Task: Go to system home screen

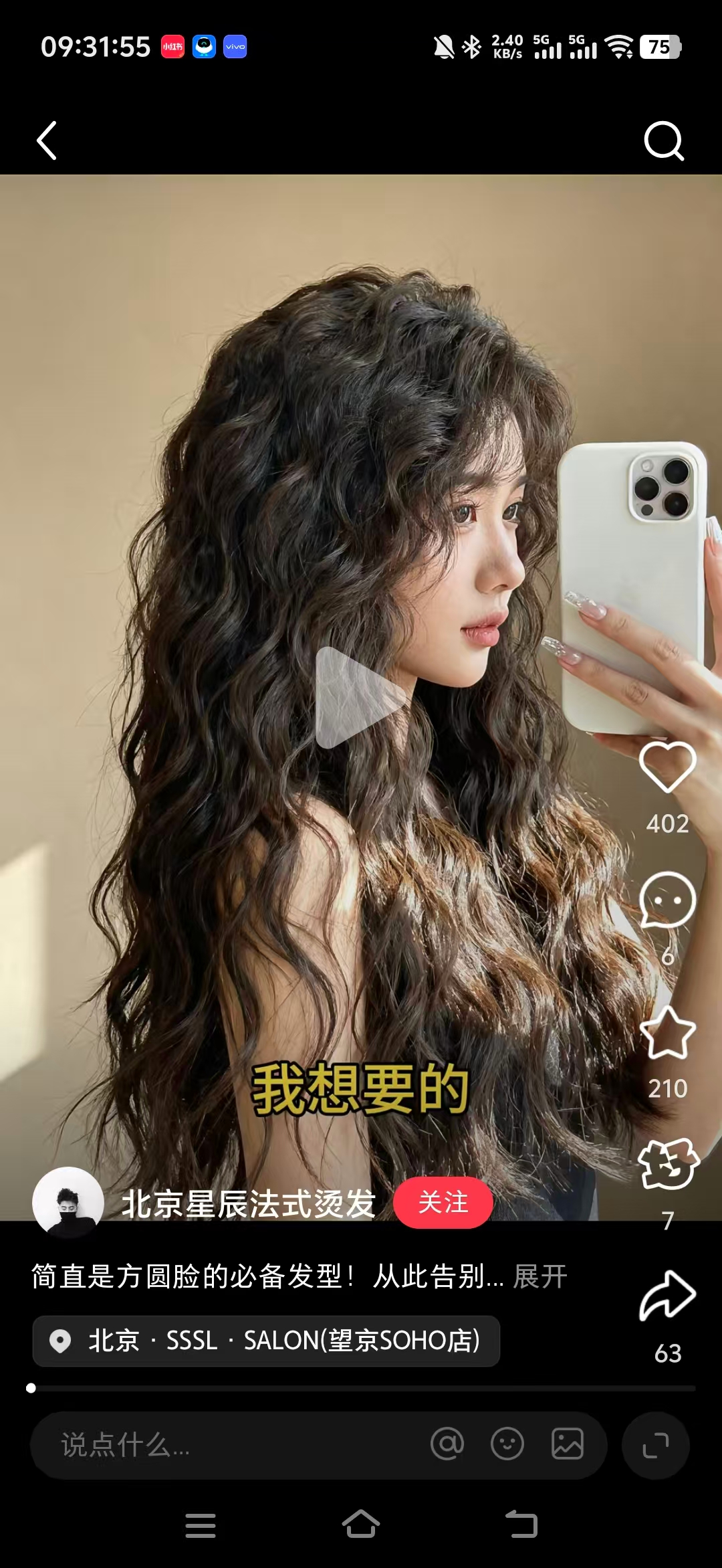Action: [x=361, y=1525]
